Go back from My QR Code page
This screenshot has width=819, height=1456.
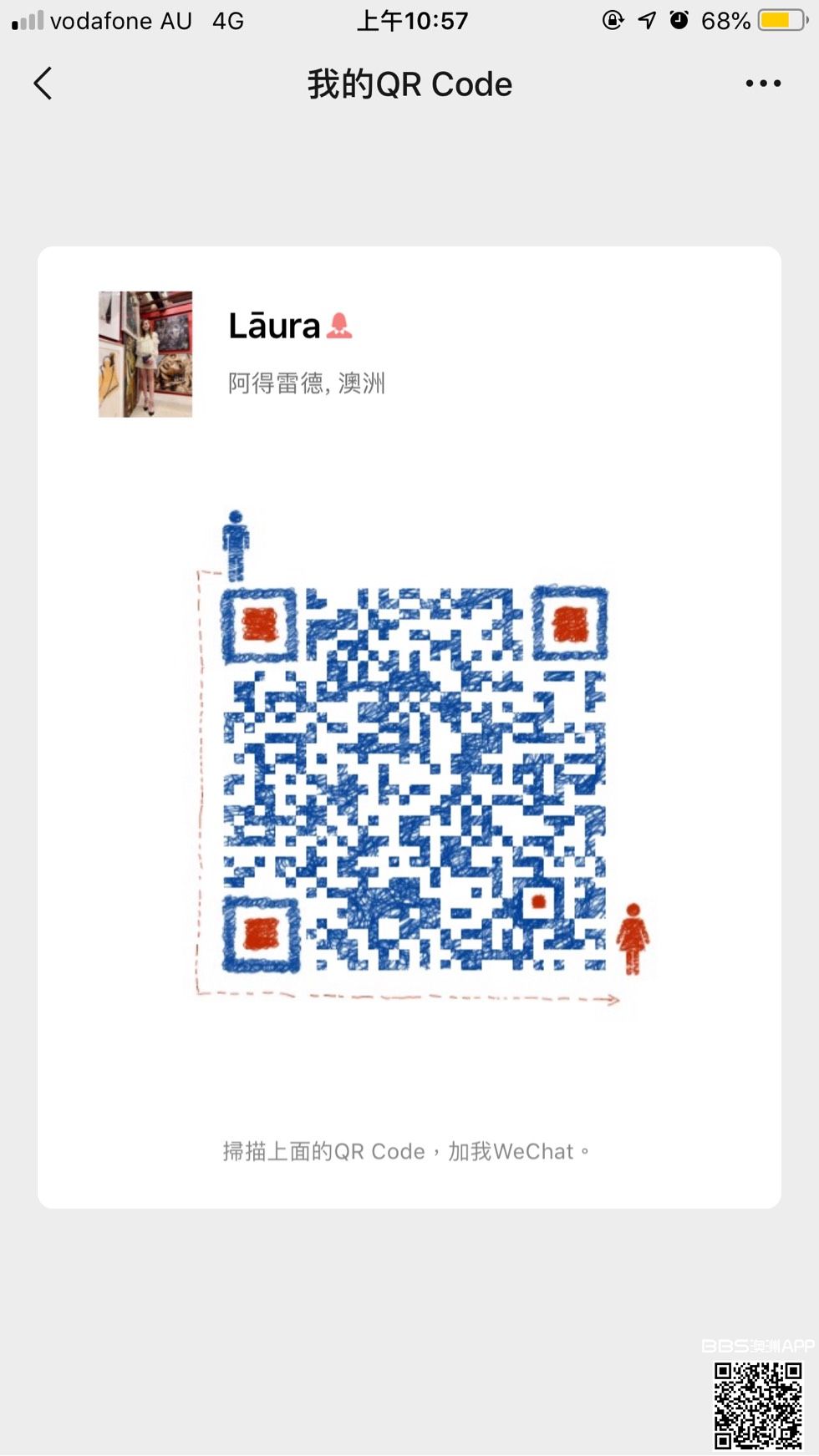pos(43,84)
